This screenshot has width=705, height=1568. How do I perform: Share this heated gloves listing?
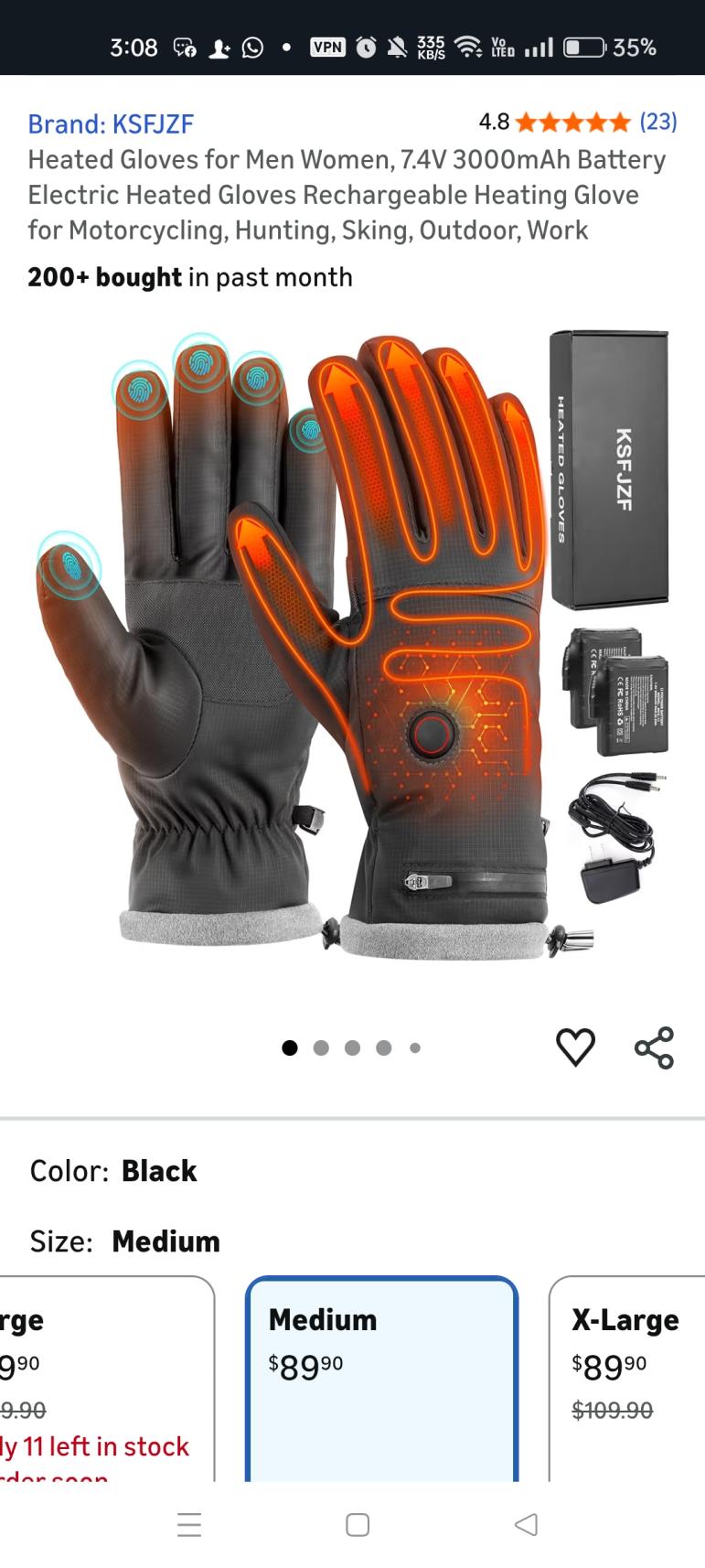tap(654, 1047)
